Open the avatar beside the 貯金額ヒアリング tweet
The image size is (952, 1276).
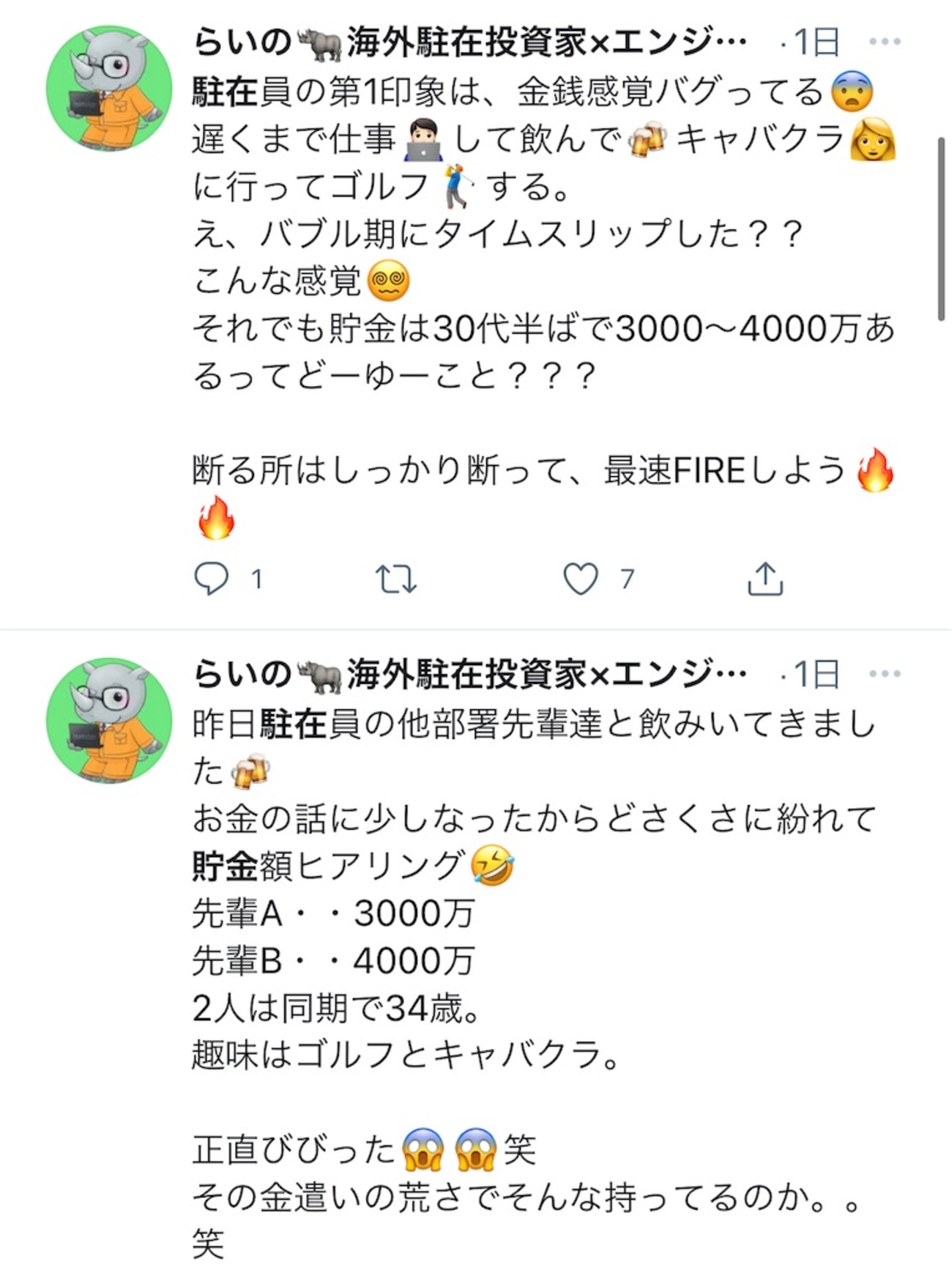click(109, 721)
